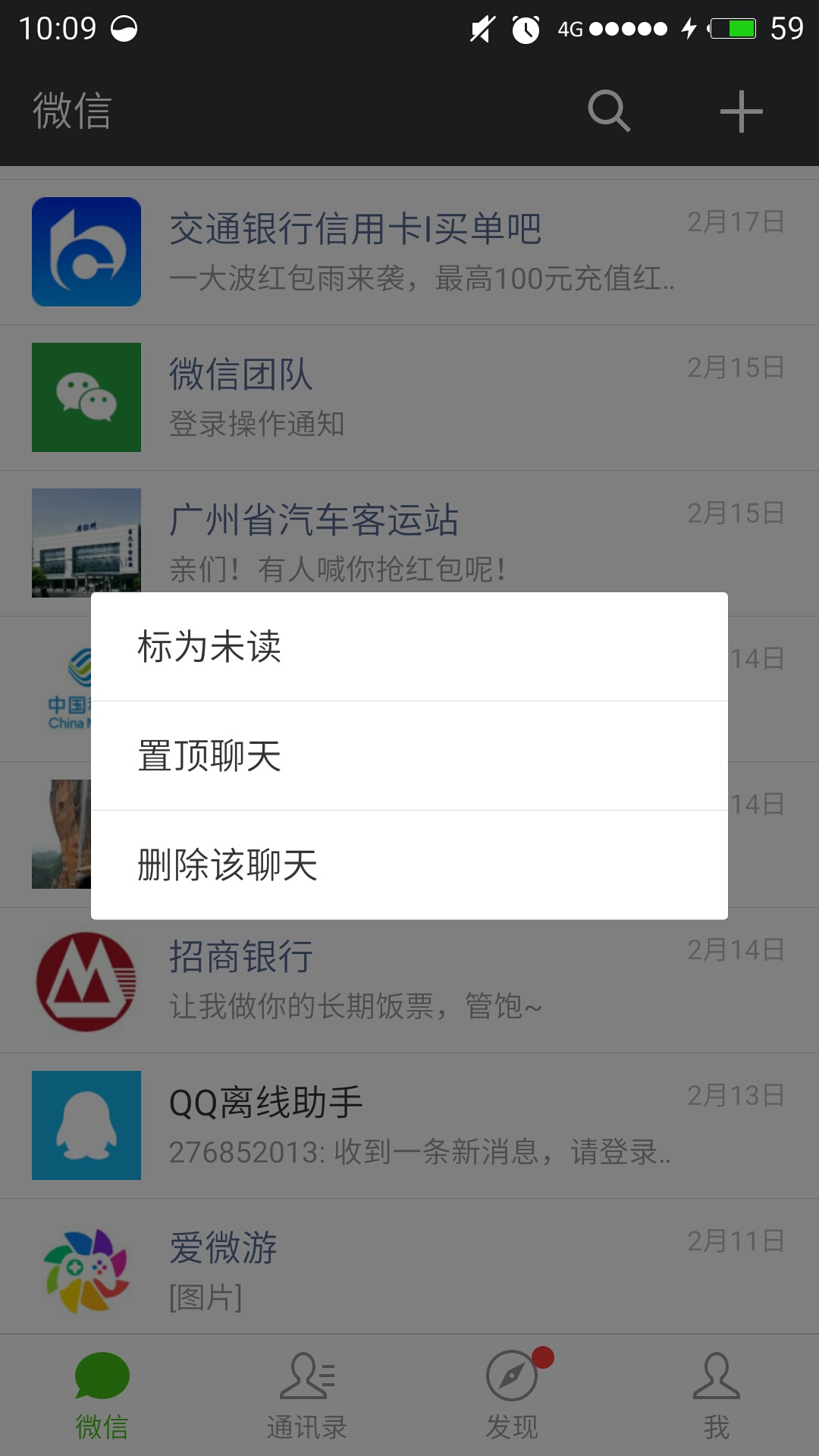
Task: Tap 删除该聊天 to delete the chat
Action: point(409,865)
